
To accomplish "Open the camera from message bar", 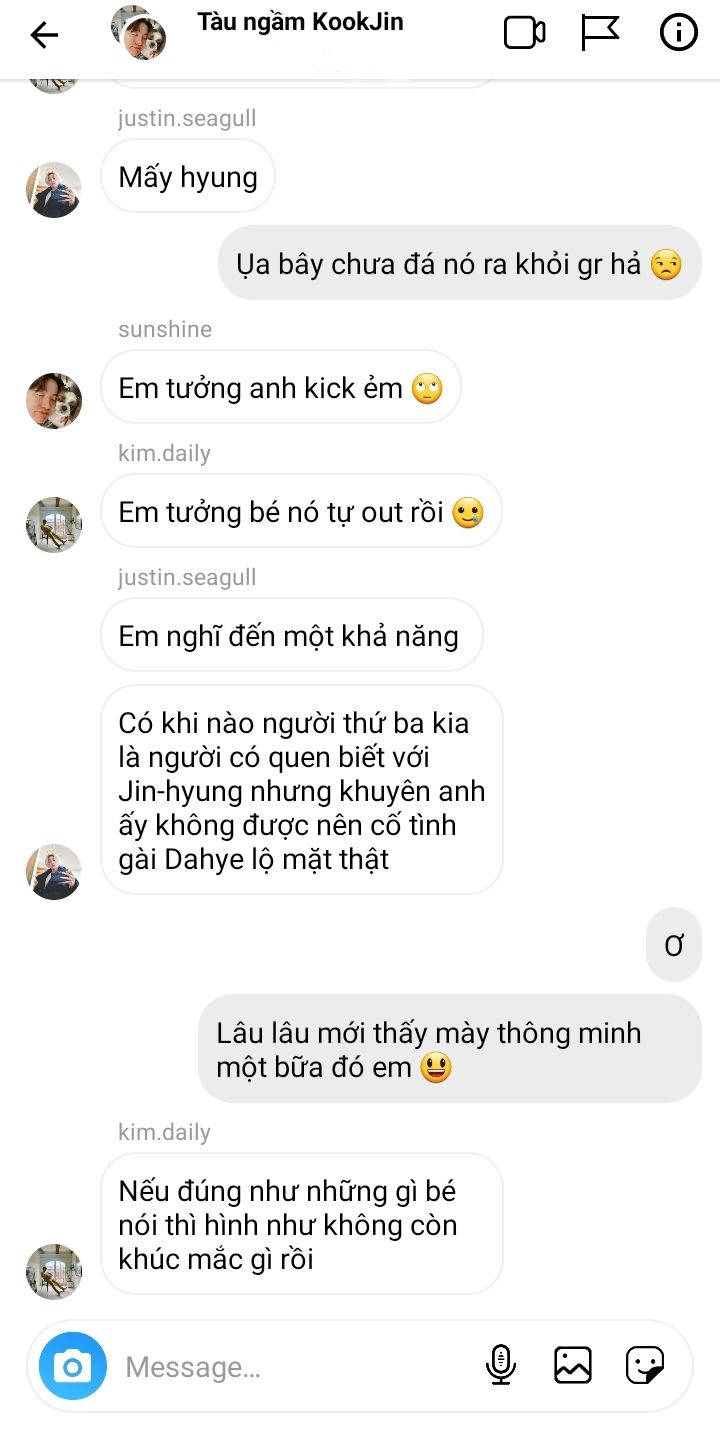I will pos(73,1365).
